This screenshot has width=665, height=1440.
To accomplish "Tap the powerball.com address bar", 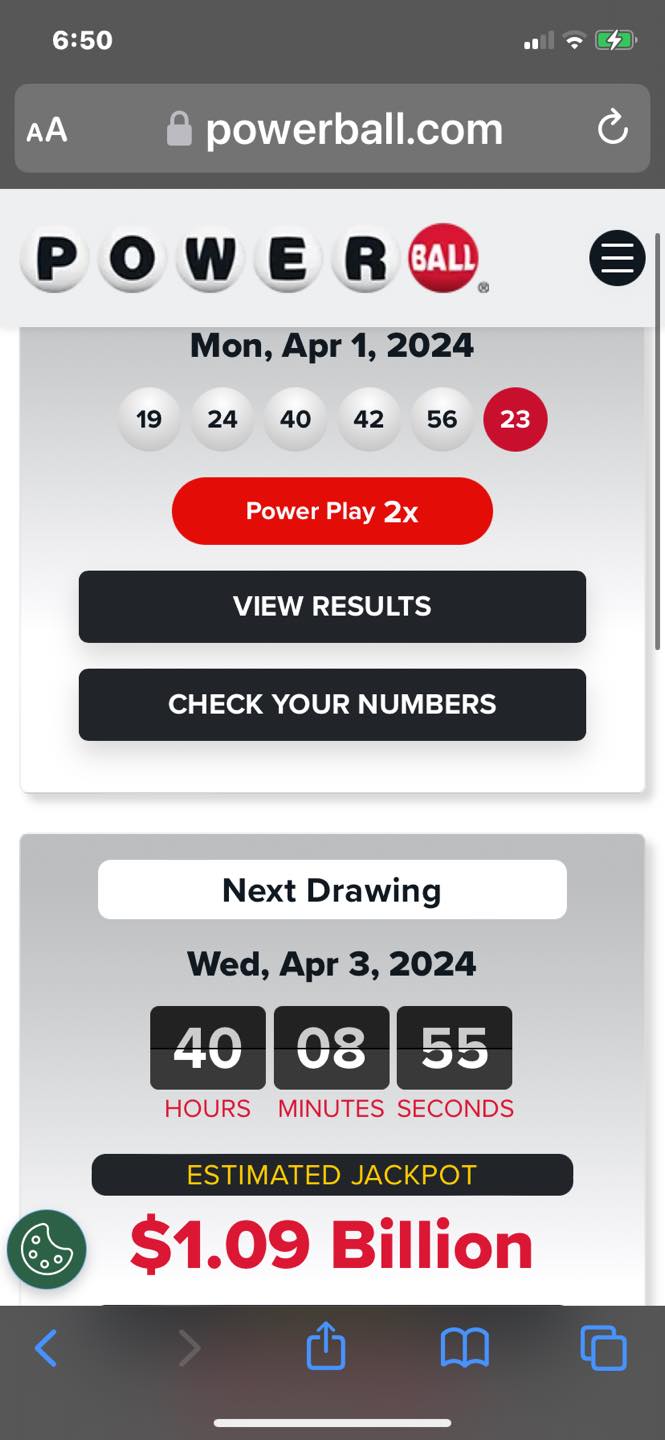I will pos(335,129).
